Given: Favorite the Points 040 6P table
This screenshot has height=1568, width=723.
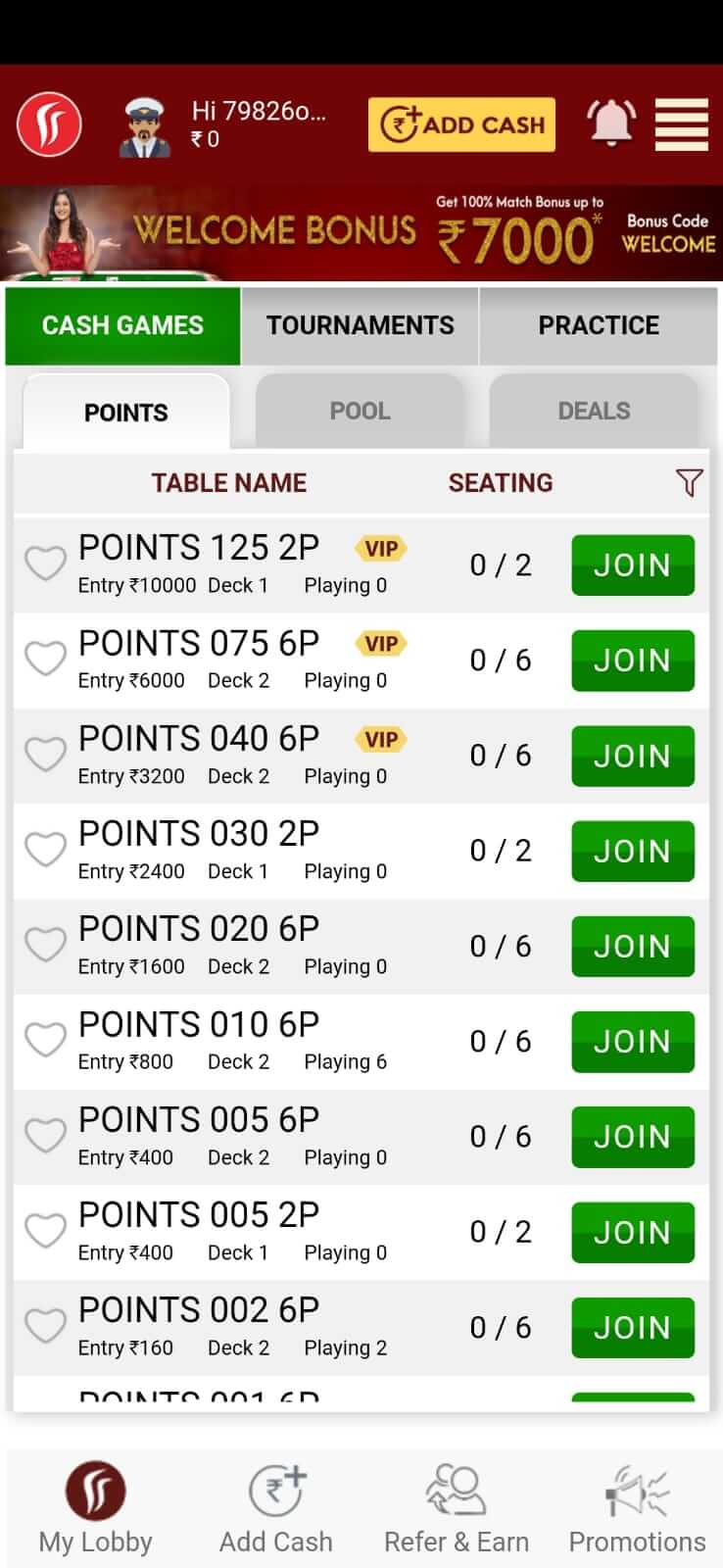Looking at the screenshot, I should [45, 755].
